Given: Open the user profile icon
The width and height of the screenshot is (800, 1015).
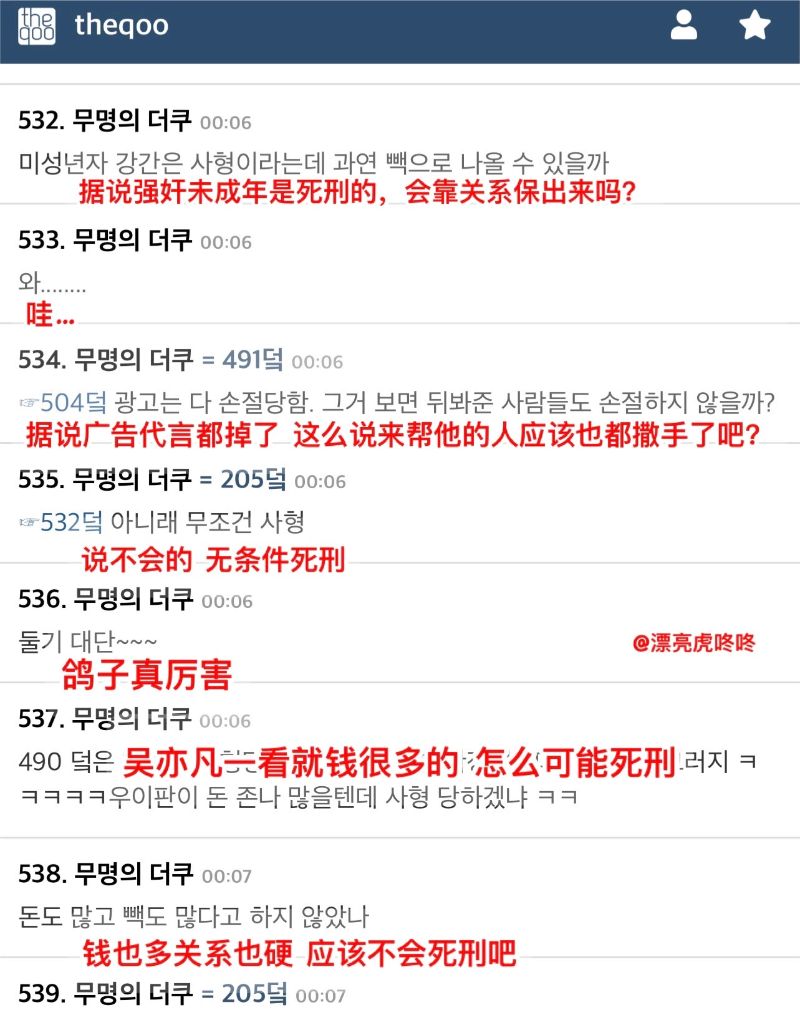Looking at the screenshot, I should point(684,25).
